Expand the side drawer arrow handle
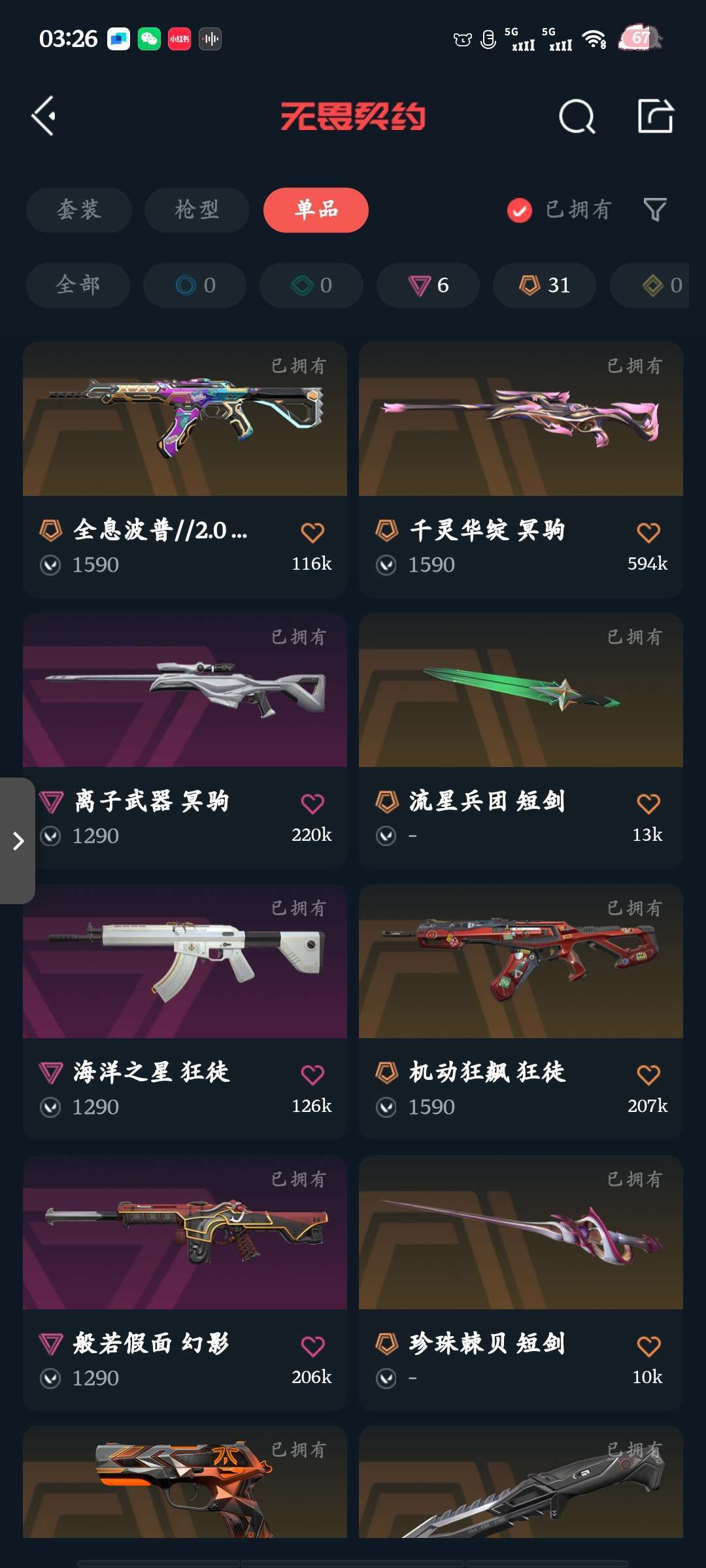 click(18, 841)
